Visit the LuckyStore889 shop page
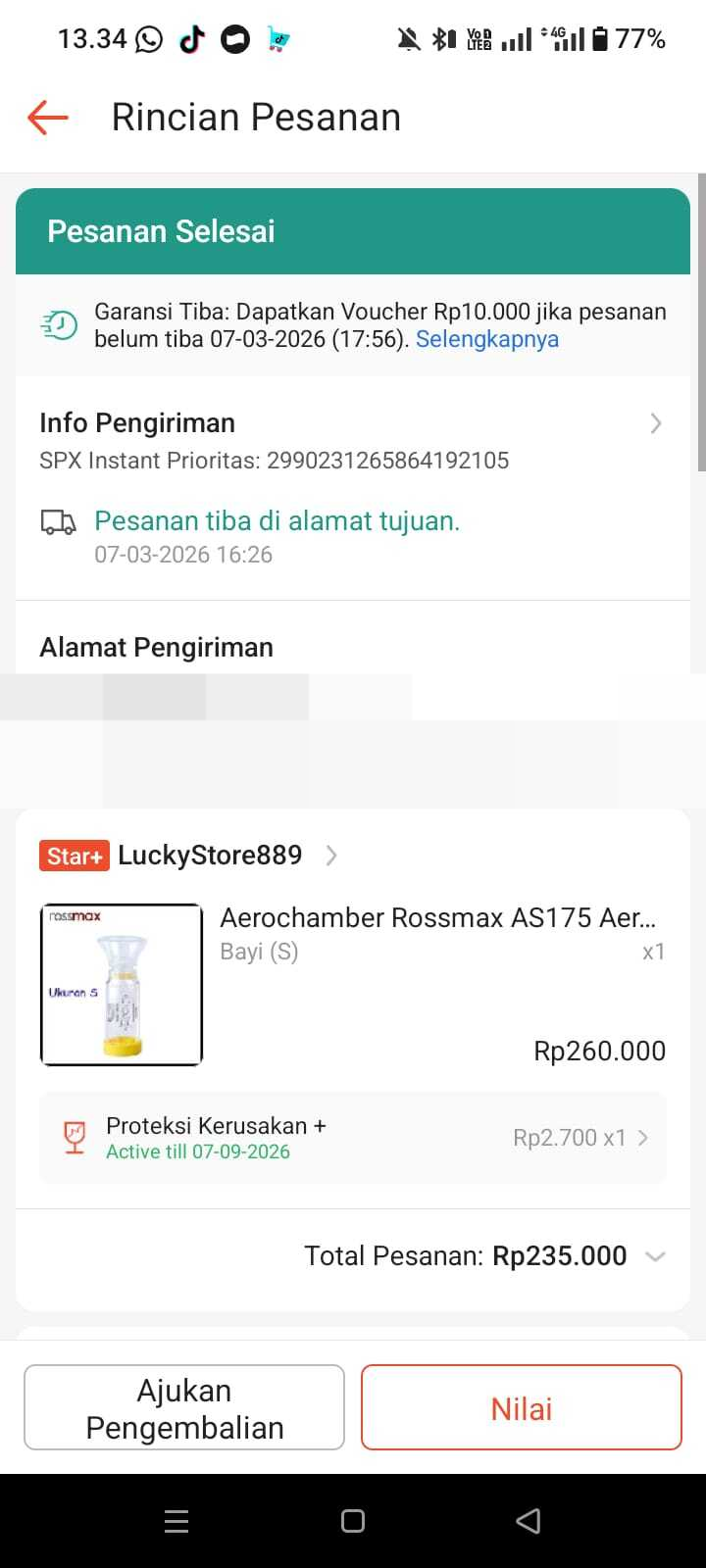This screenshot has height=1568, width=706. 210,856
